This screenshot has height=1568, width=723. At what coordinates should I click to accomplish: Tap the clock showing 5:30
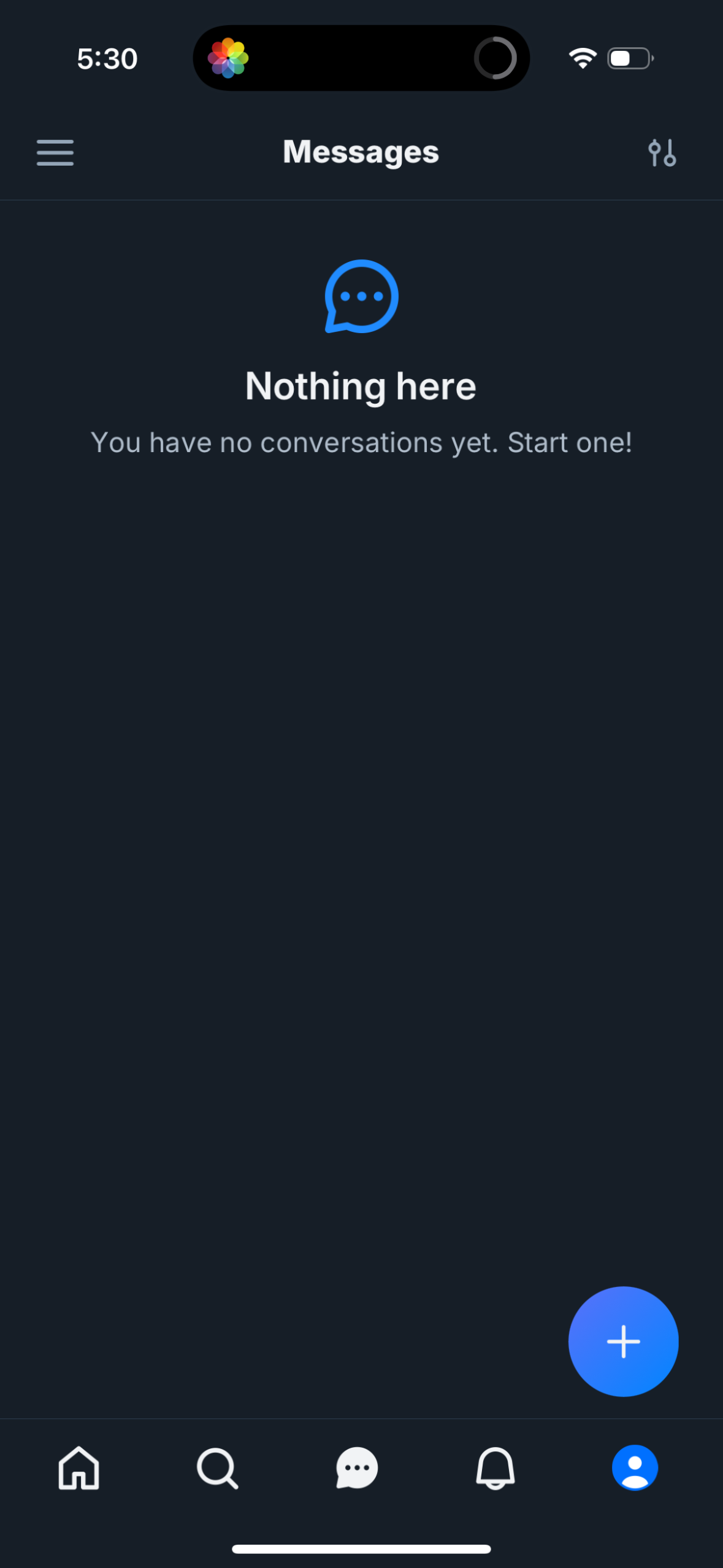tap(105, 58)
